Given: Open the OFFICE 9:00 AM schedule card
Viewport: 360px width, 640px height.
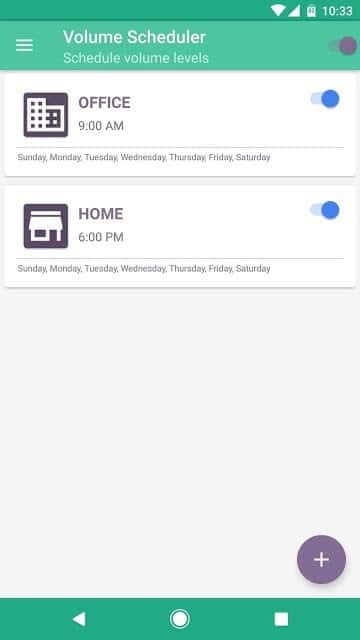Looking at the screenshot, I should coord(180,125).
